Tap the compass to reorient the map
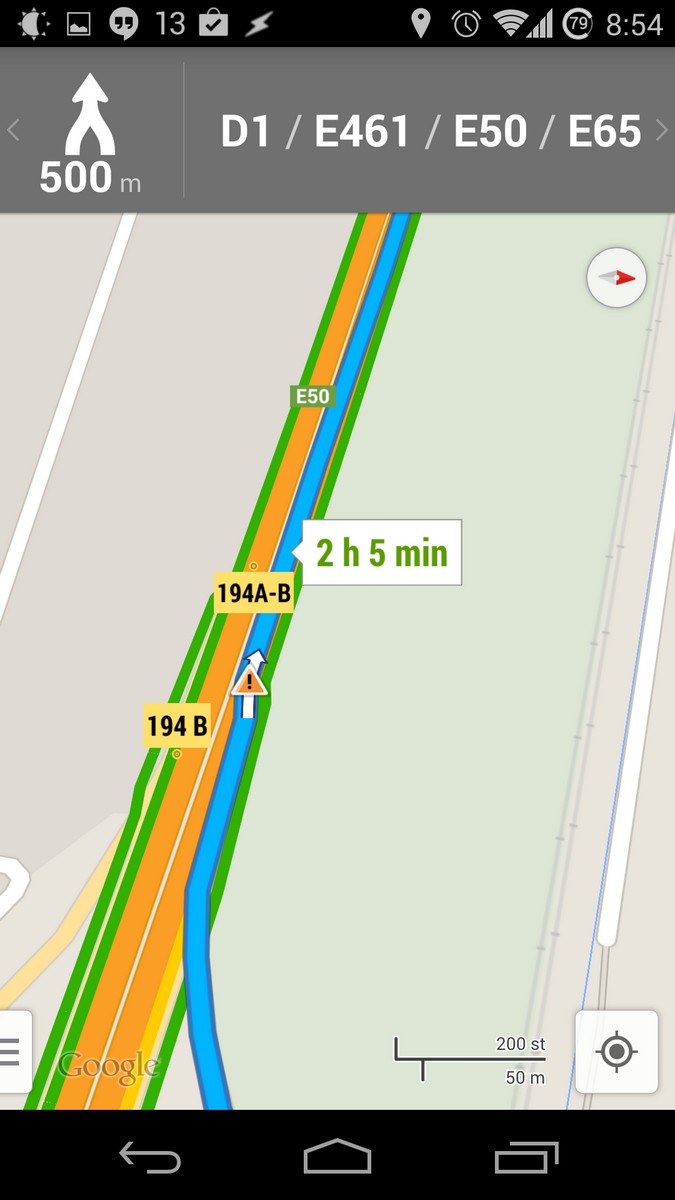 click(616, 277)
